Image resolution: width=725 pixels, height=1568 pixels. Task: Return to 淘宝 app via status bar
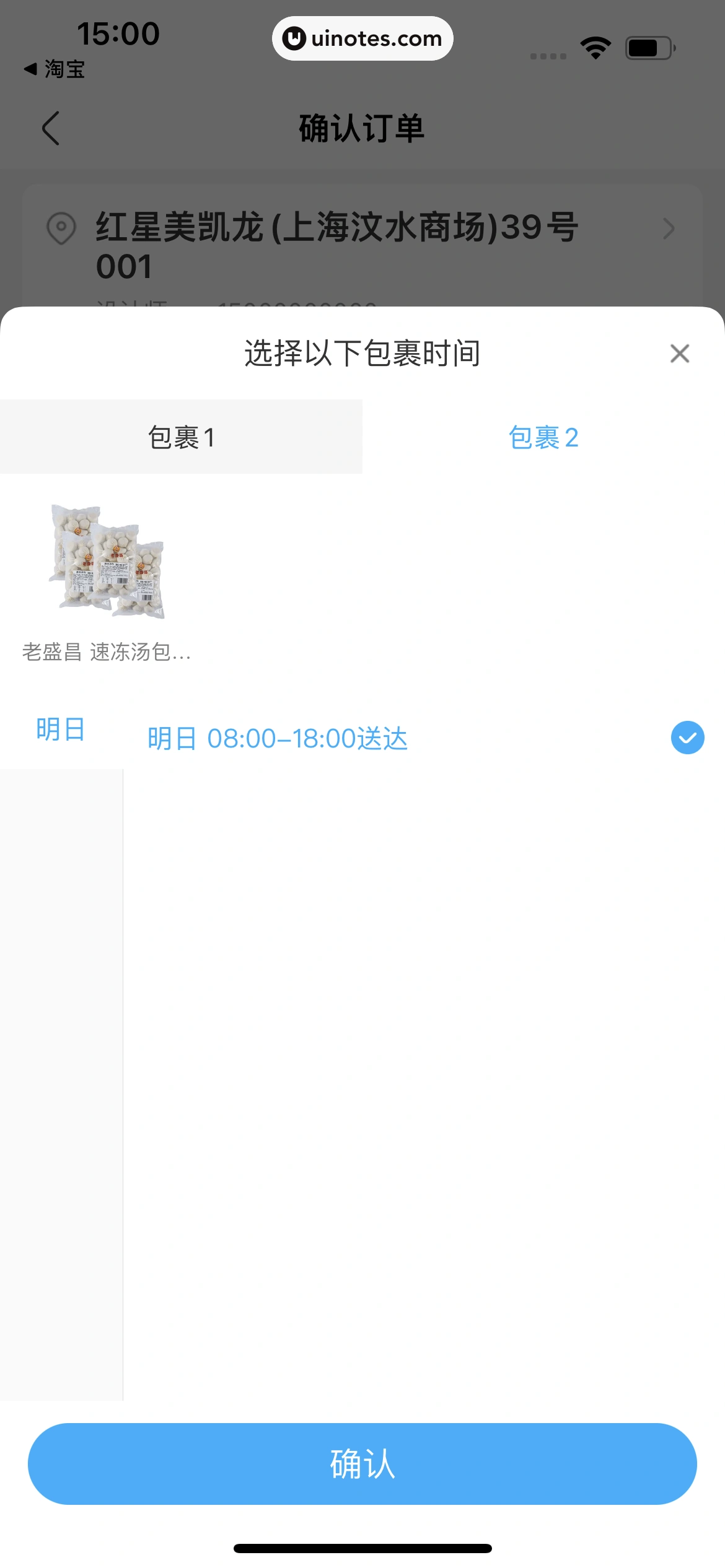click(x=55, y=69)
